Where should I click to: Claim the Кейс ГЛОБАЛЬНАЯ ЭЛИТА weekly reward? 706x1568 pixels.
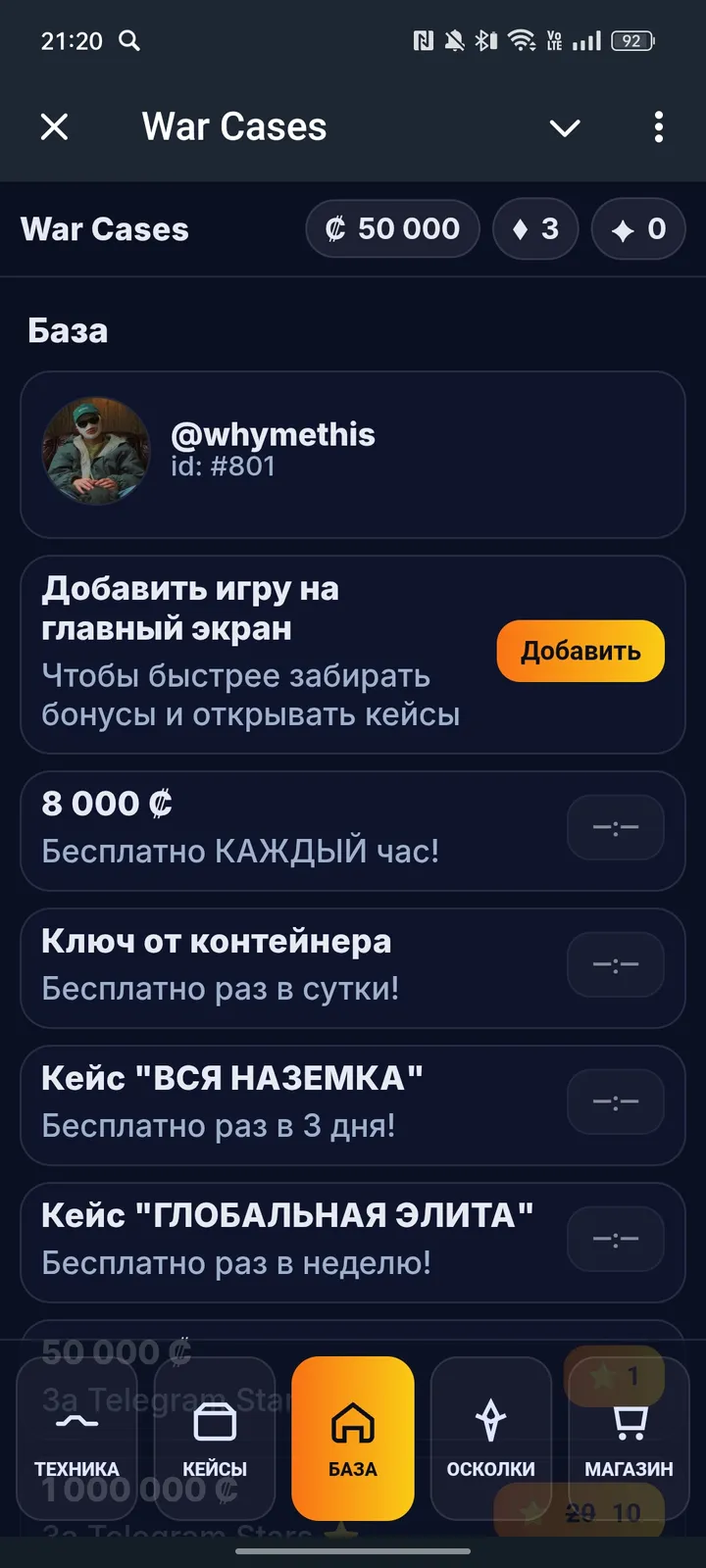pyautogui.click(x=615, y=1239)
